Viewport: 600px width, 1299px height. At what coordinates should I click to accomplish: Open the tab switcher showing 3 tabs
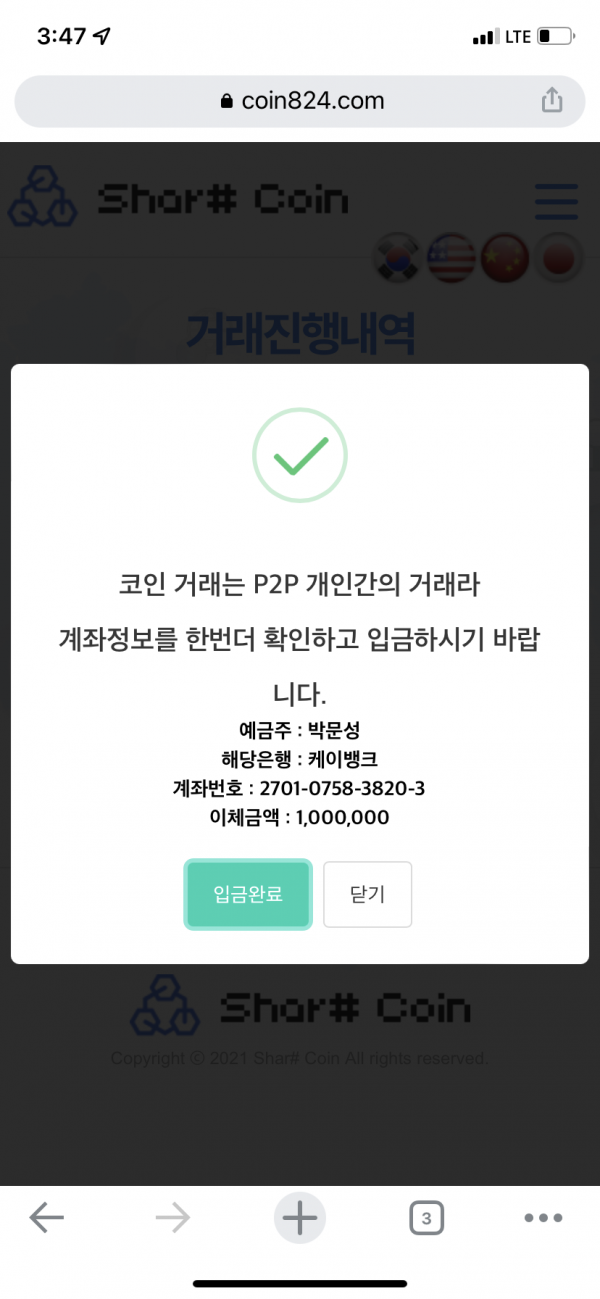pyautogui.click(x=426, y=1217)
